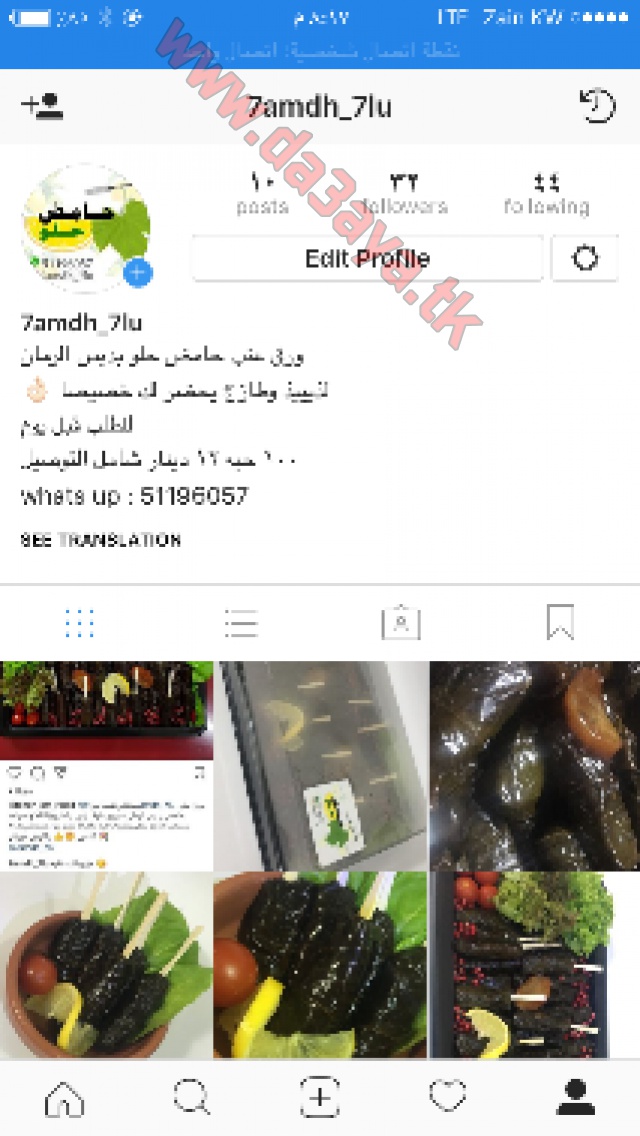The width and height of the screenshot is (640, 1136).
Task: Open the saved posts bookmark tab
Action: point(560,622)
